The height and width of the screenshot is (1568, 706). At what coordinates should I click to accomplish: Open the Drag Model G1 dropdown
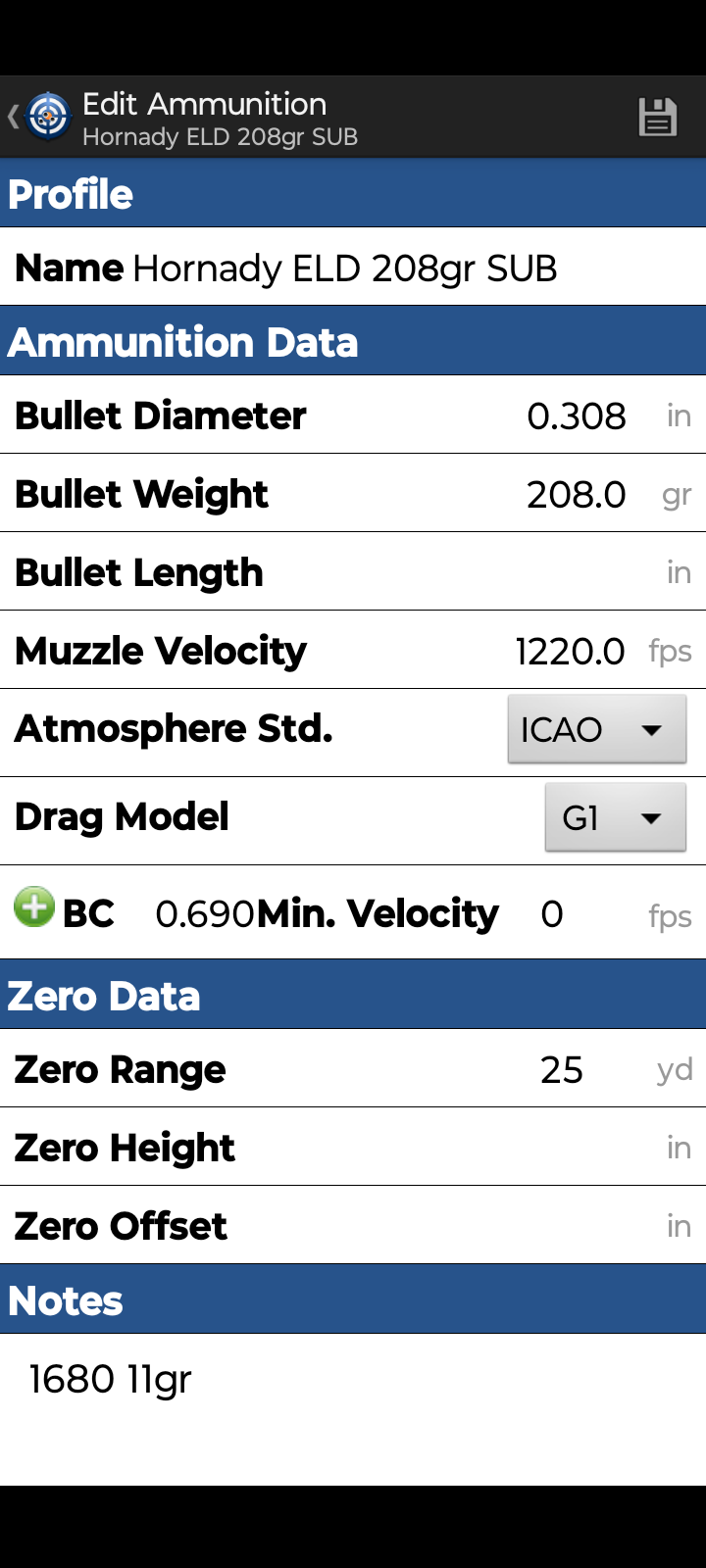pos(615,818)
